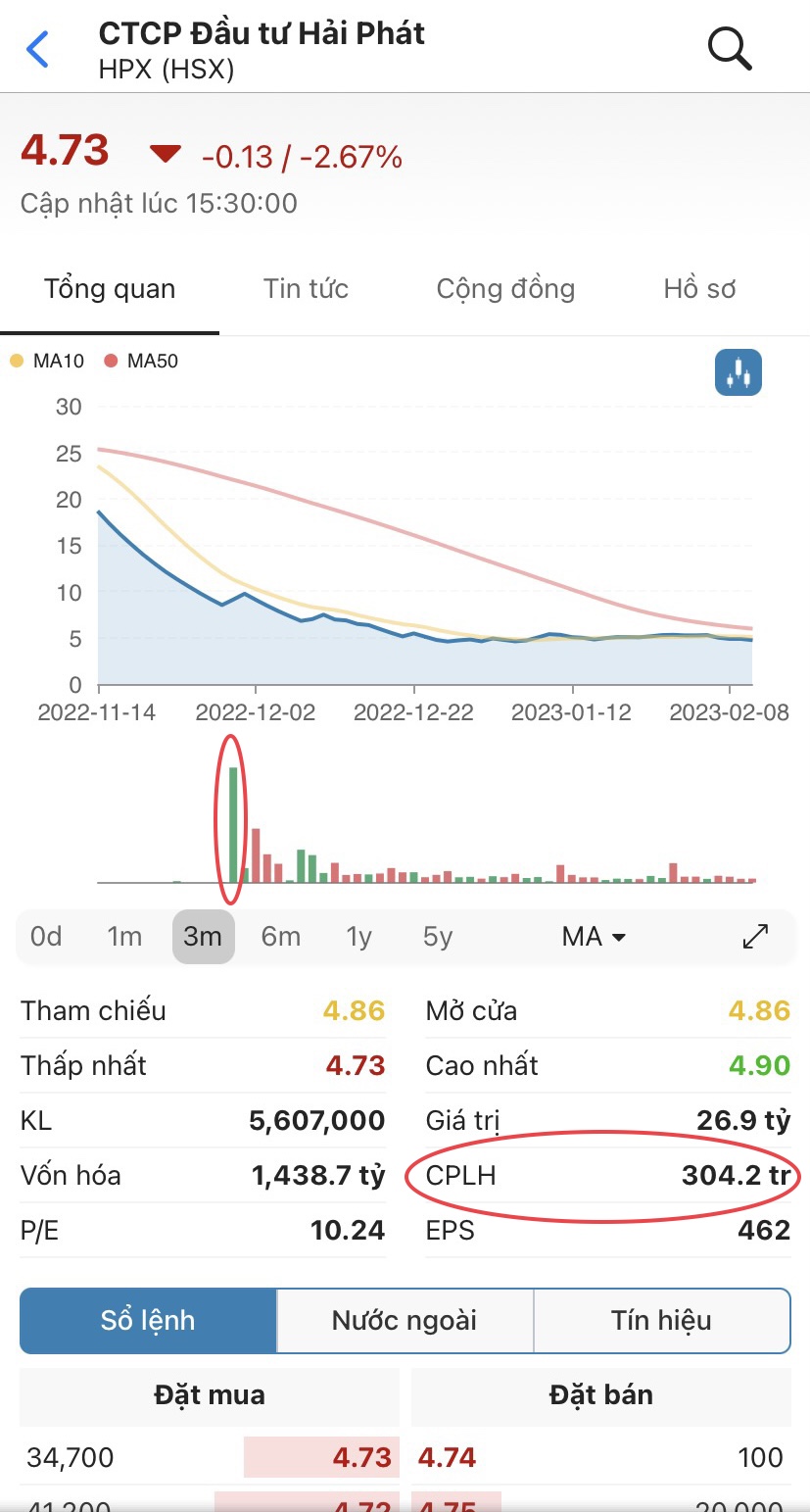Show the 5y chart range

coord(438,937)
